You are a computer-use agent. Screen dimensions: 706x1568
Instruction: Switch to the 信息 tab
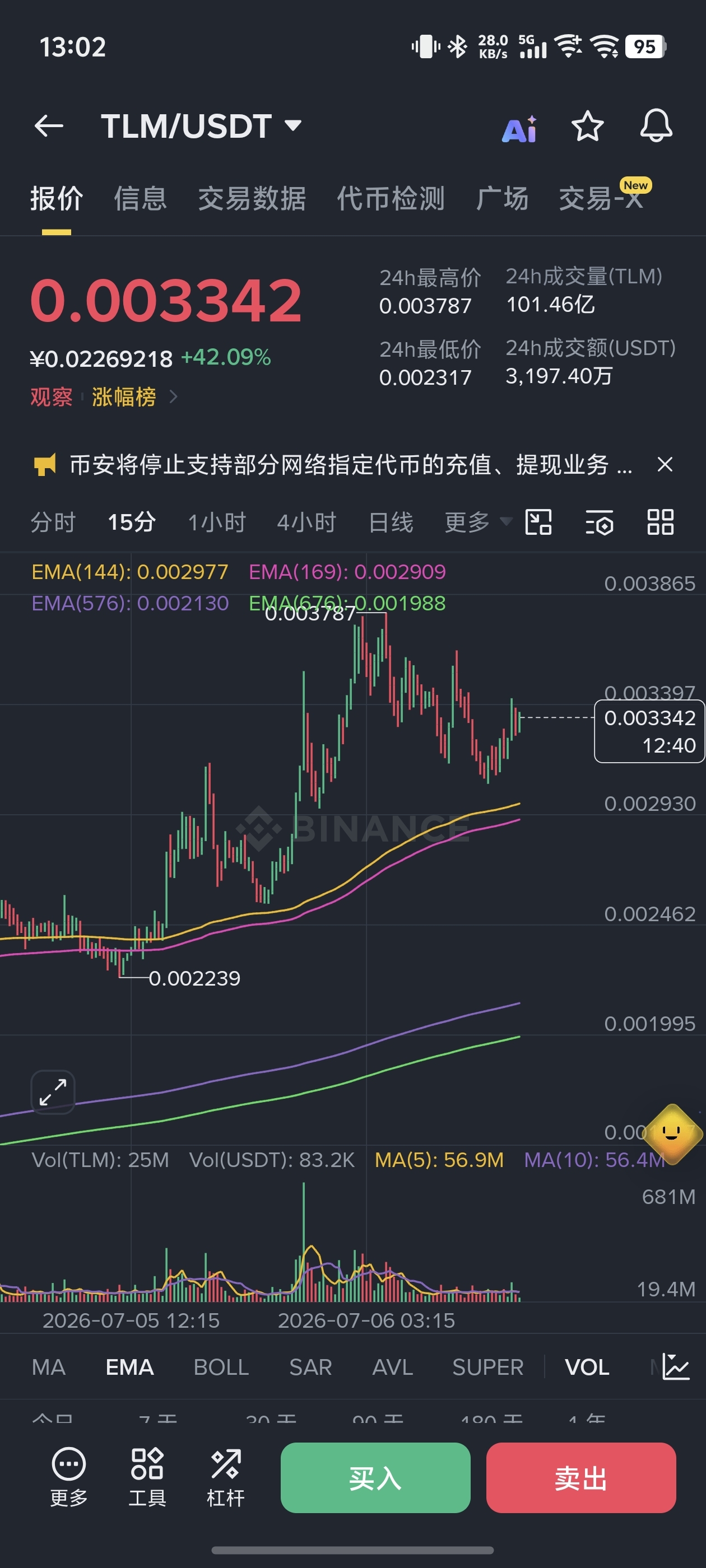coord(140,198)
